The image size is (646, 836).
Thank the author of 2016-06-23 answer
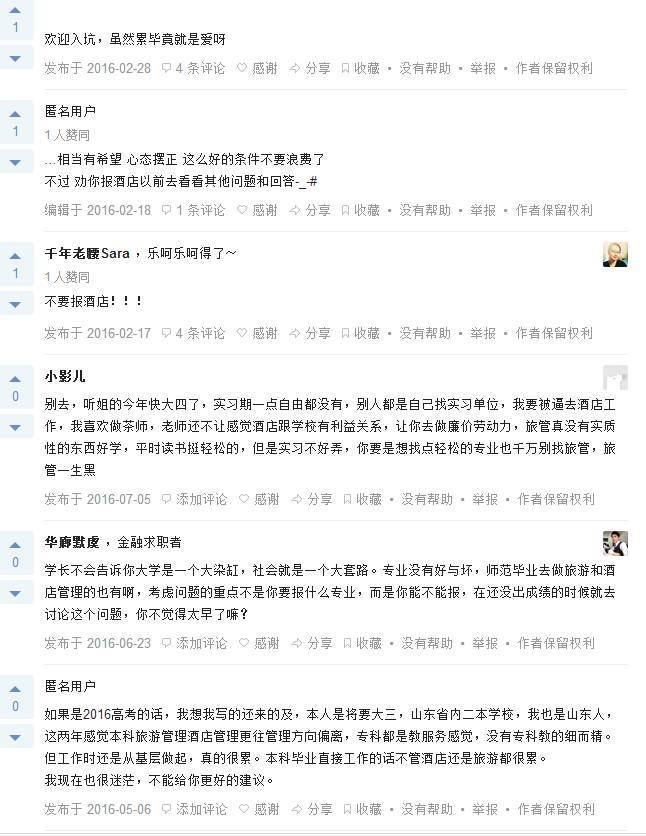pyautogui.click(x=258, y=643)
